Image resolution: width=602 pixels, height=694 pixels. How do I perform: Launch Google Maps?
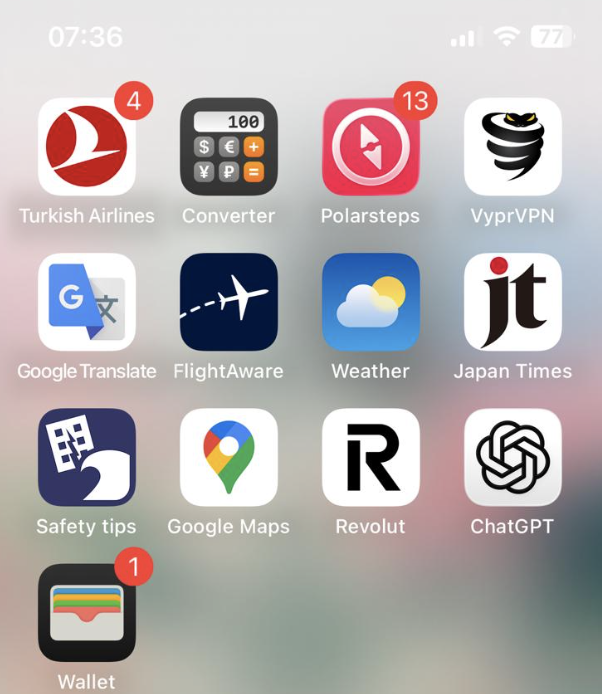point(229,457)
